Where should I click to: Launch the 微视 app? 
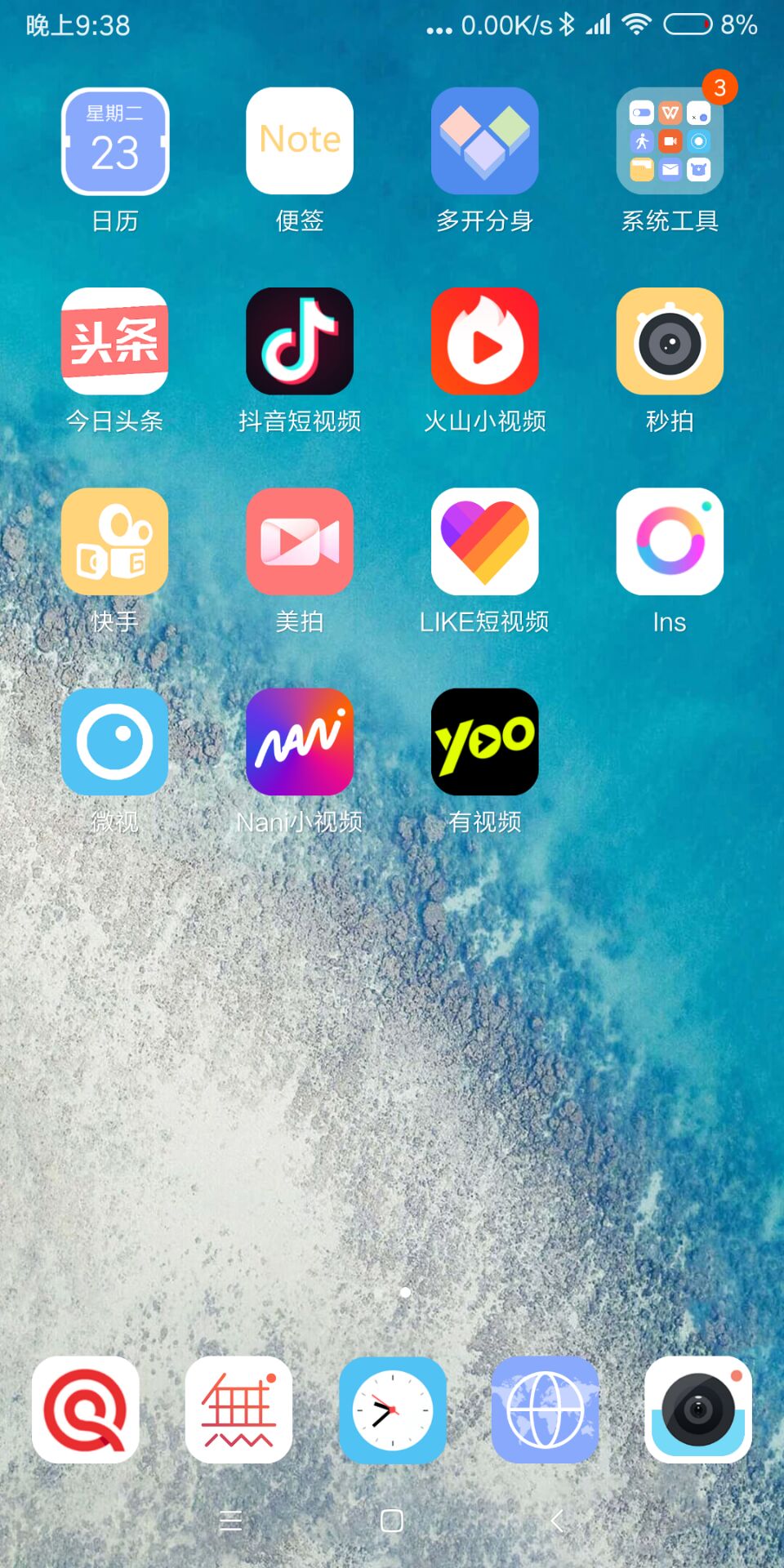pos(115,742)
